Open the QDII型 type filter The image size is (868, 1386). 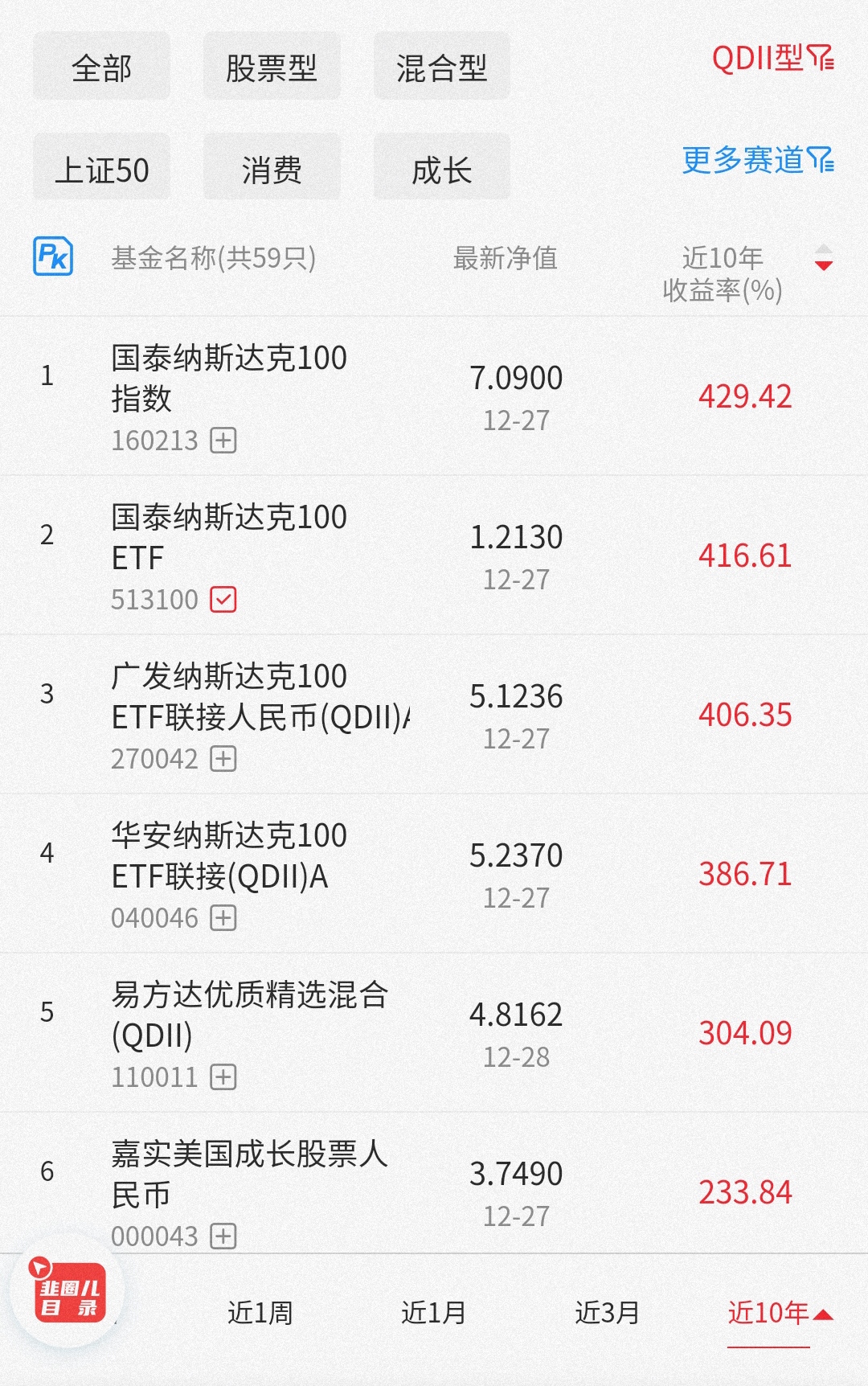(x=772, y=59)
